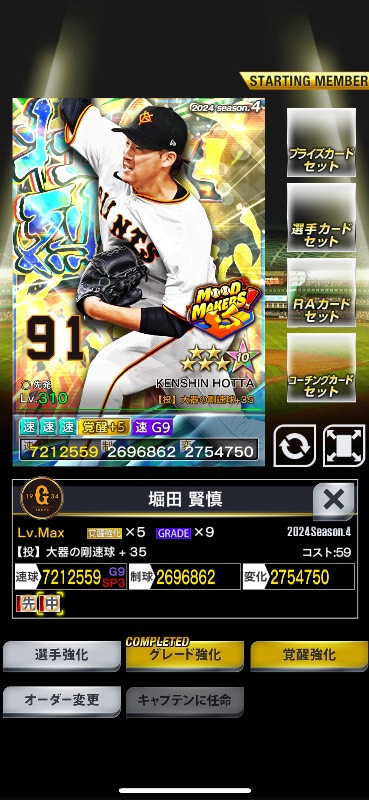Open プライズカードセット slot
The height and width of the screenshot is (800, 369).
(x=321, y=142)
